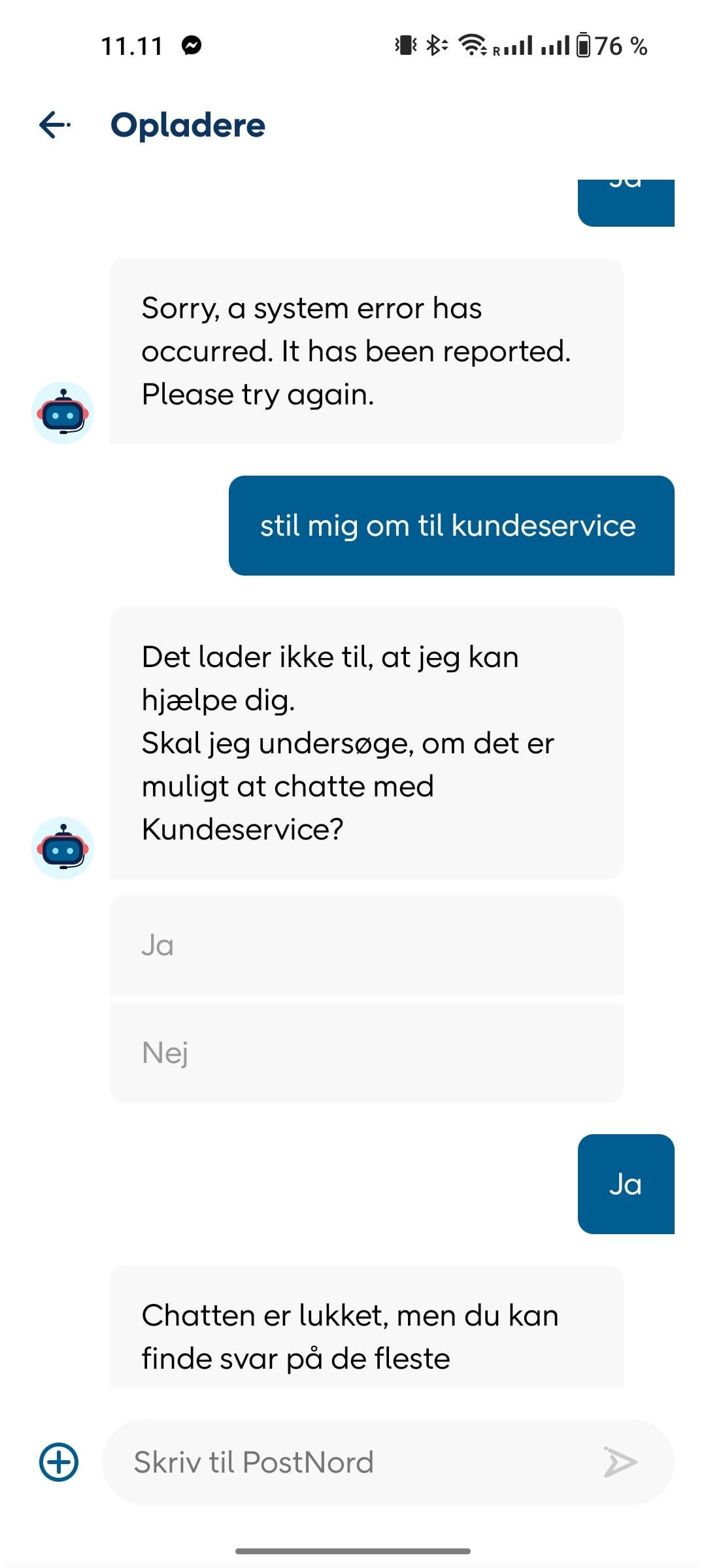Choose the 'Nej' quick reply option
The width and height of the screenshot is (706, 1568).
coord(366,1053)
